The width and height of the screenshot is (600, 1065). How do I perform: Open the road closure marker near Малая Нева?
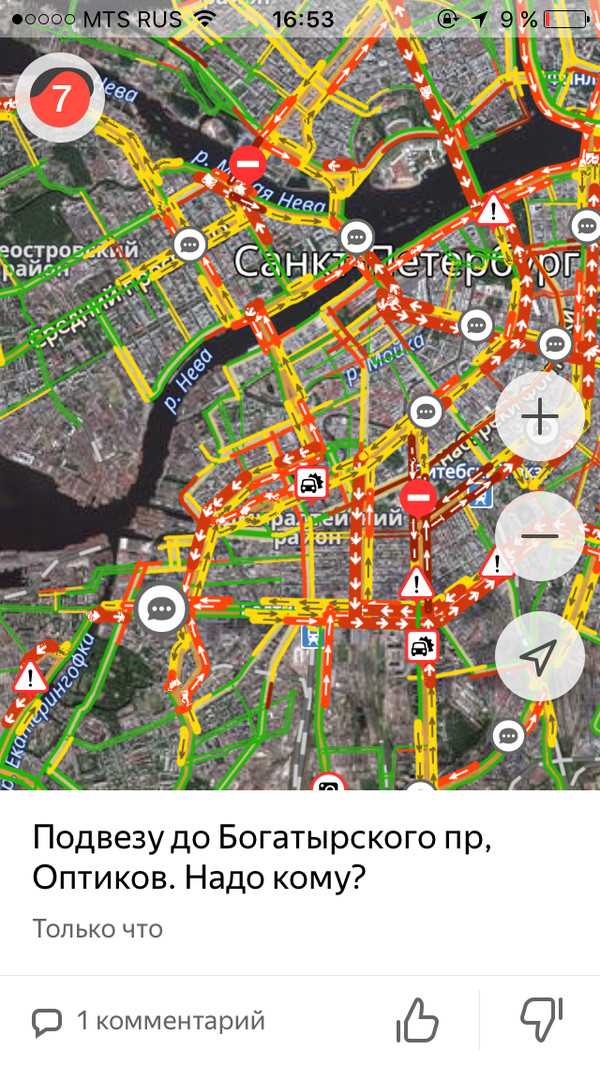tap(247, 163)
